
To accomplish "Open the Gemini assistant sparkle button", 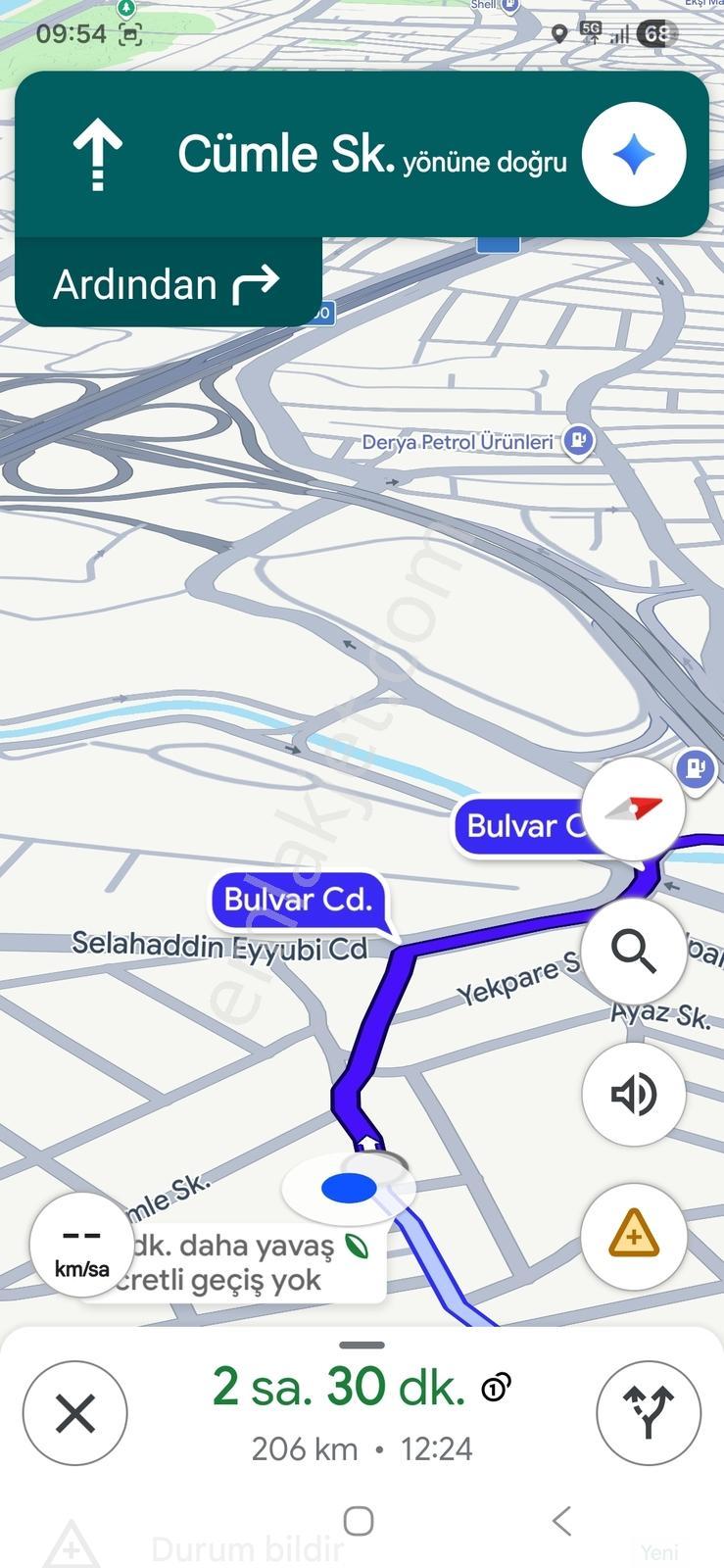I will point(634,155).
